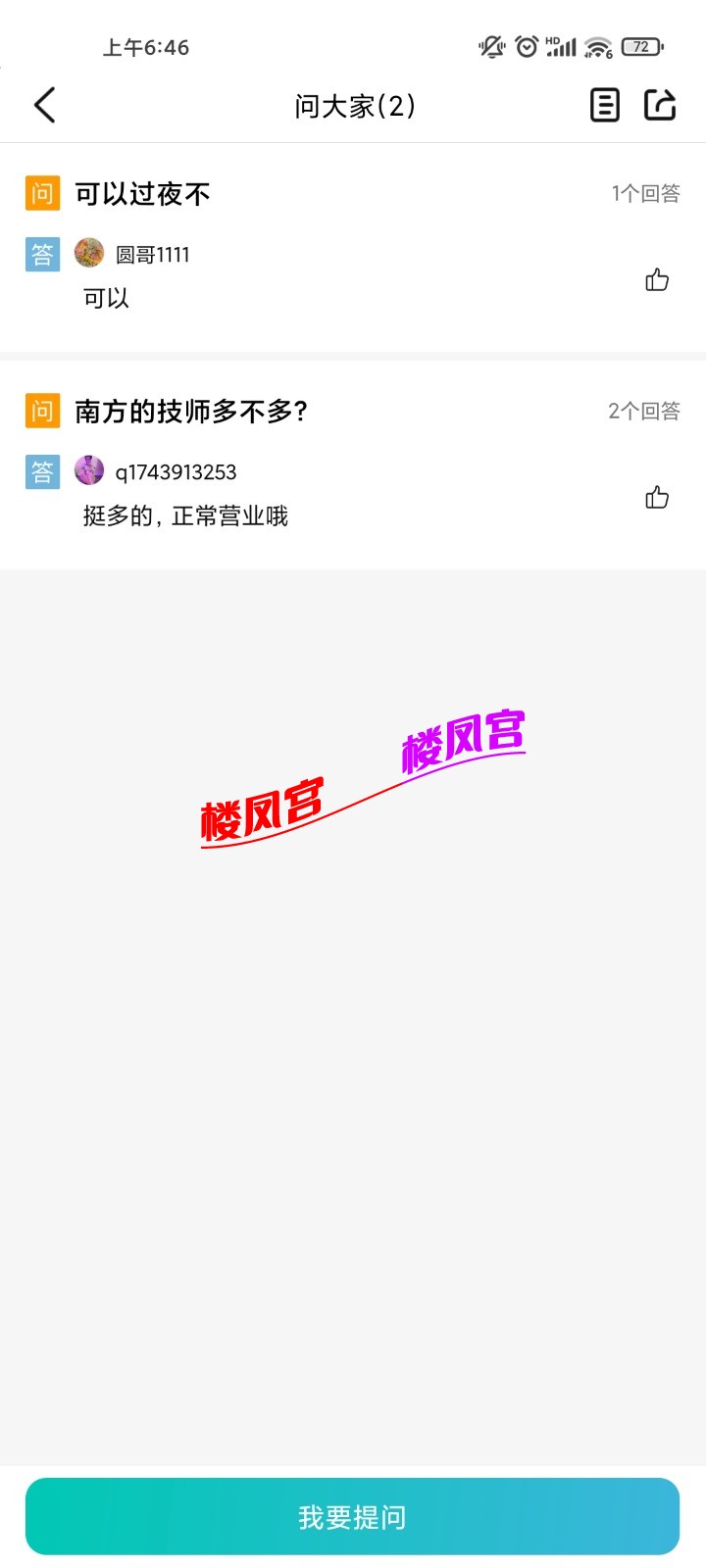This screenshot has height=1568, width=706.
Task: Open the question list icon in top bar
Action: (605, 105)
